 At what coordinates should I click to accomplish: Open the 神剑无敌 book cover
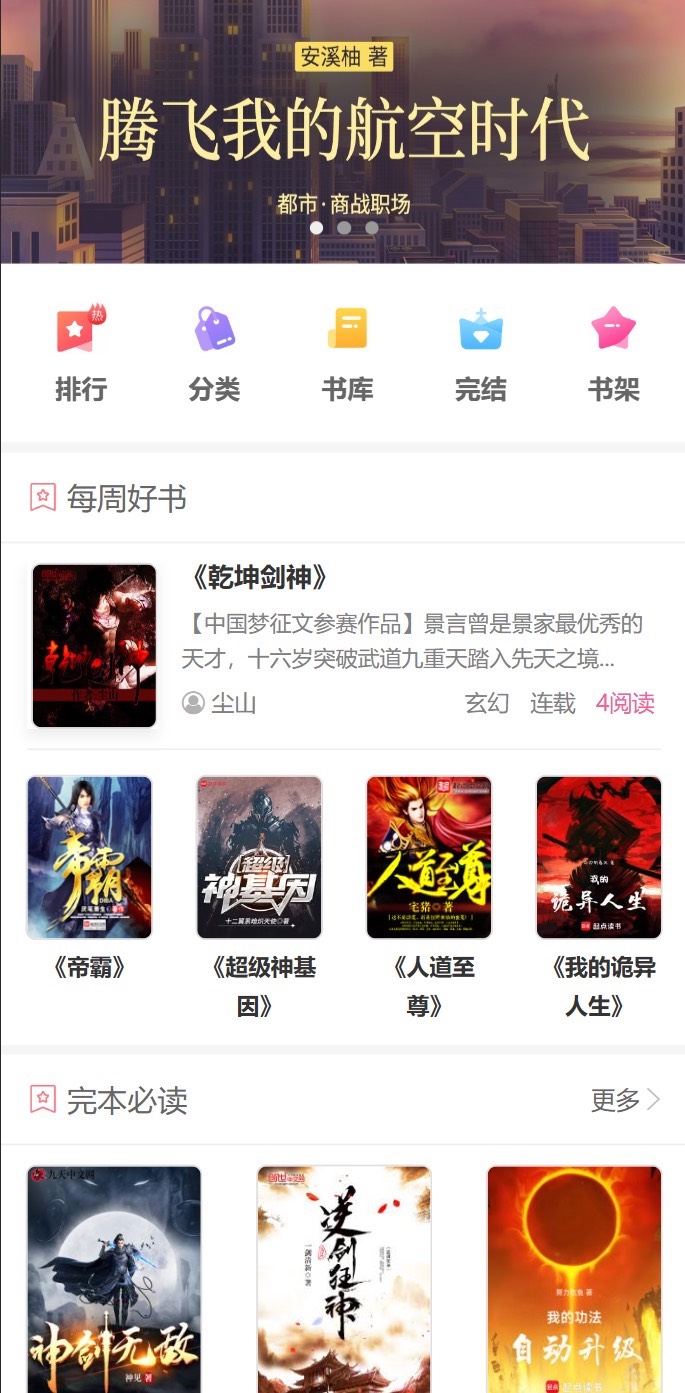click(x=114, y=1278)
